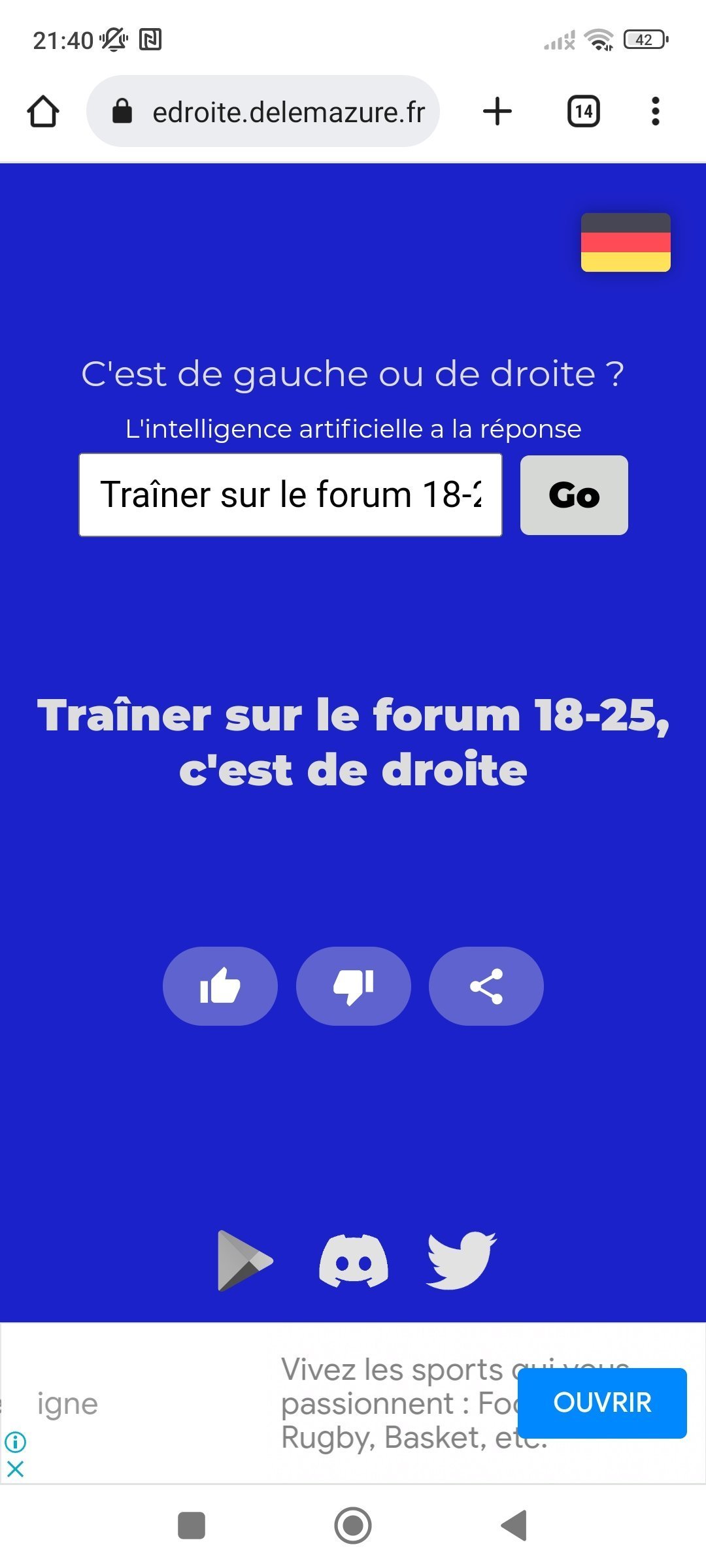This screenshot has width=706, height=1568.
Task: Tap OUVRIR on the ad banner
Action: pyautogui.click(x=602, y=1403)
